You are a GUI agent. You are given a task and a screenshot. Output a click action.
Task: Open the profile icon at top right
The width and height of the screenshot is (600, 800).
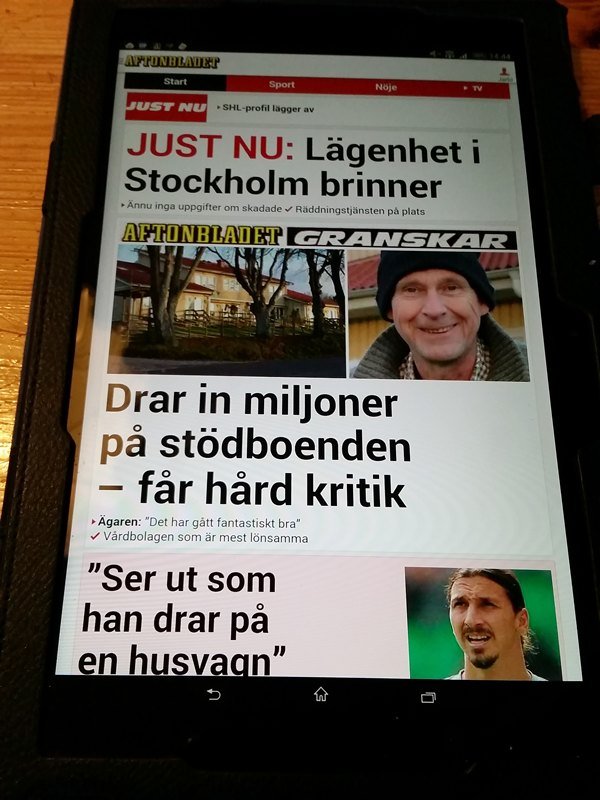pos(505,73)
